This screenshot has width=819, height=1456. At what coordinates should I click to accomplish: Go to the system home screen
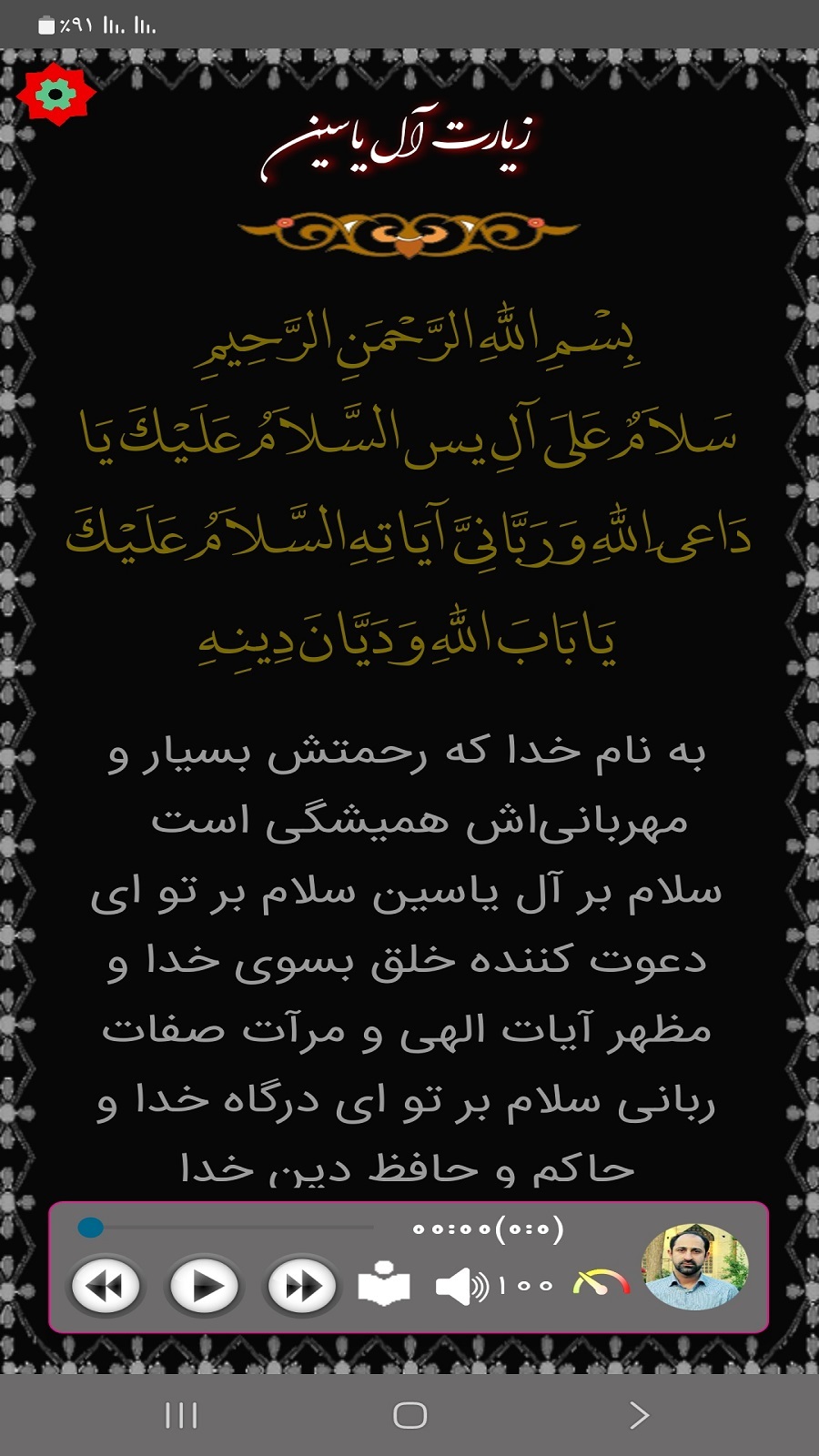tap(409, 1415)
